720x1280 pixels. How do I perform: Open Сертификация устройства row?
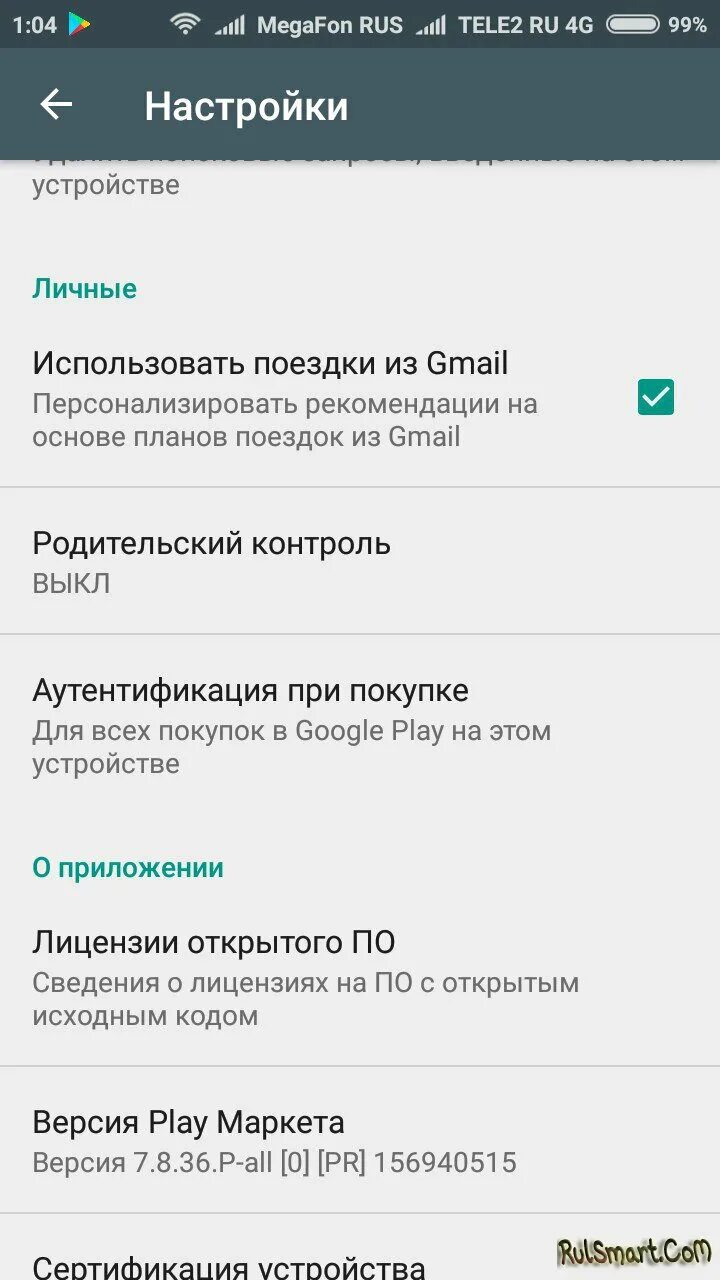click(x=360, y=1248)
